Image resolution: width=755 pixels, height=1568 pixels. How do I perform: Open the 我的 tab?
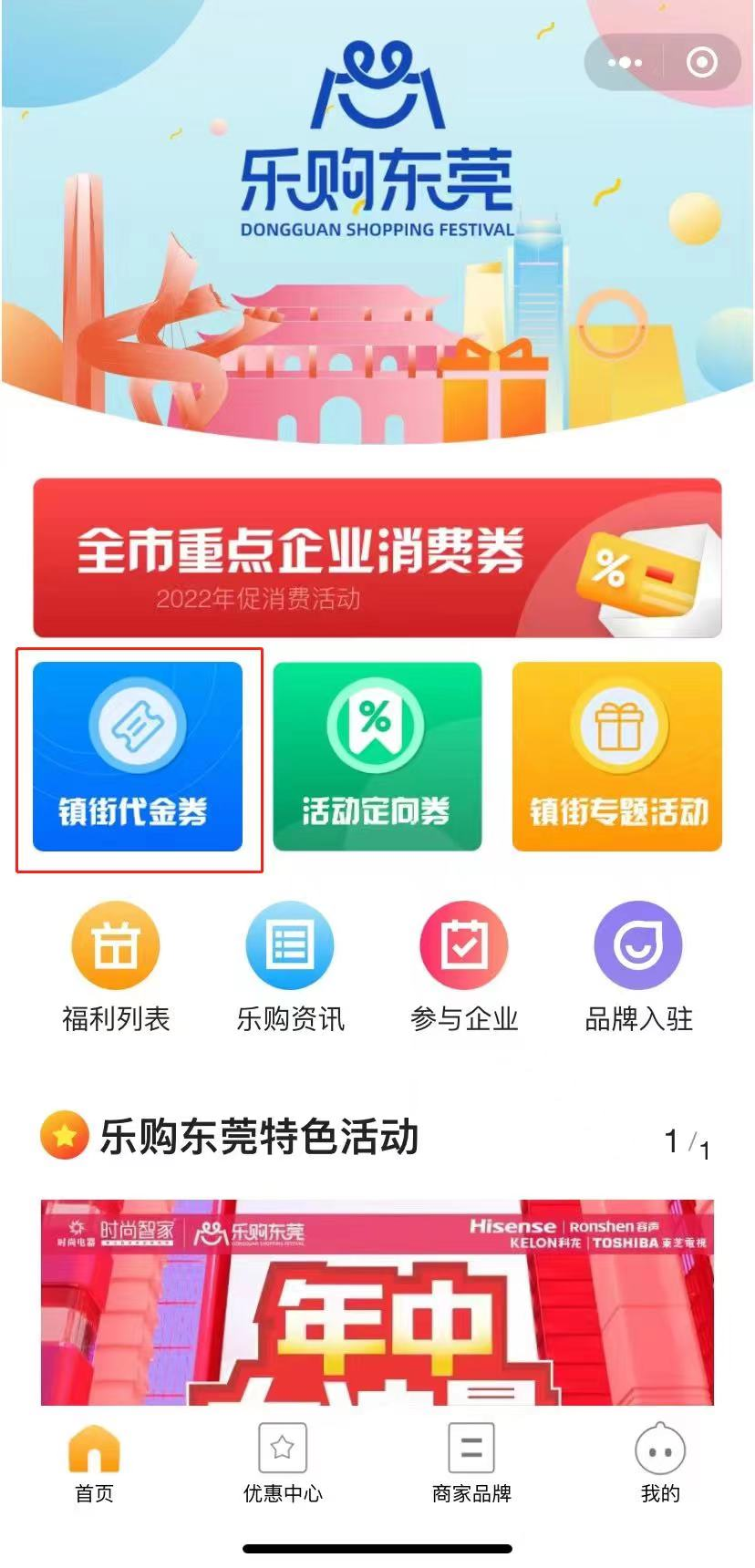(660, 1464)
